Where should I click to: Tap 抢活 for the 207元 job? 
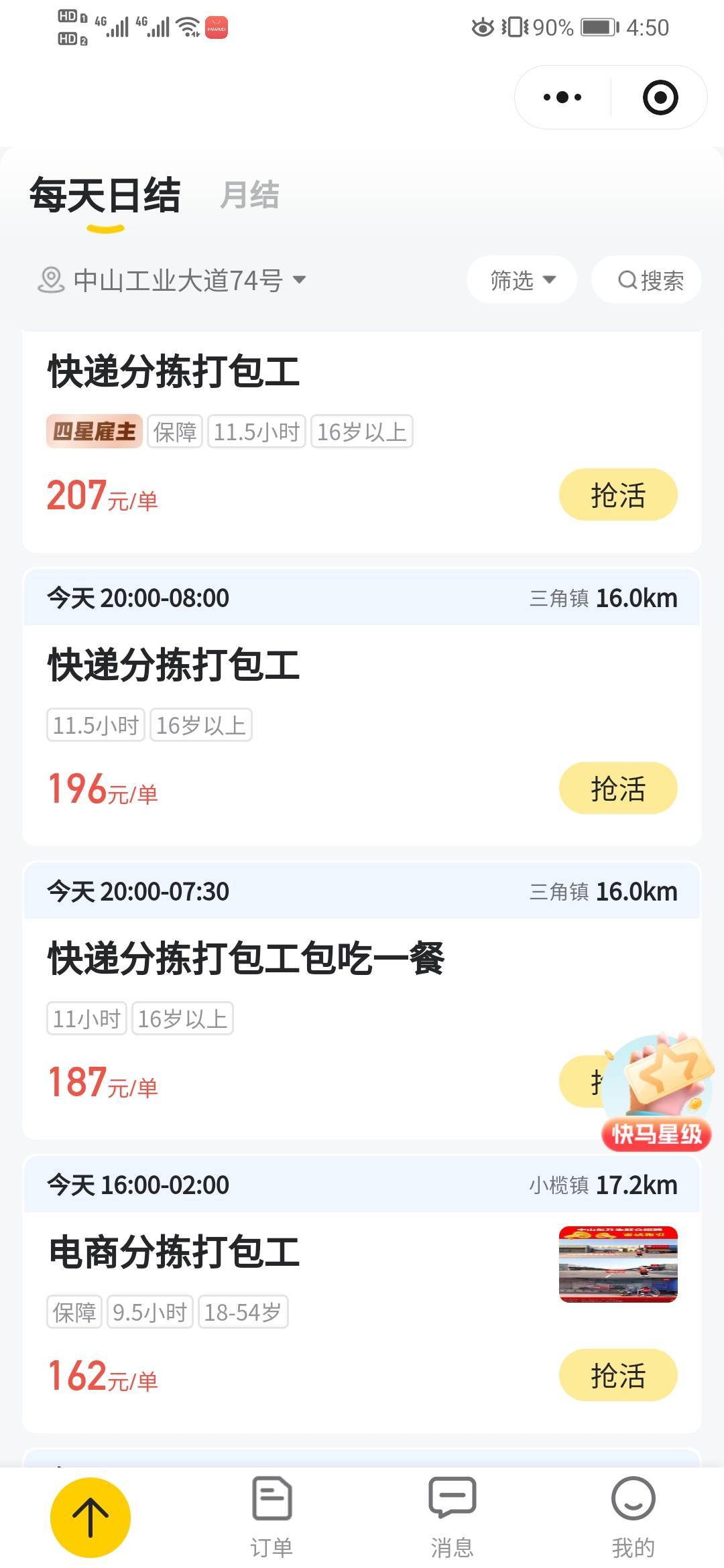tap(617, 495)
